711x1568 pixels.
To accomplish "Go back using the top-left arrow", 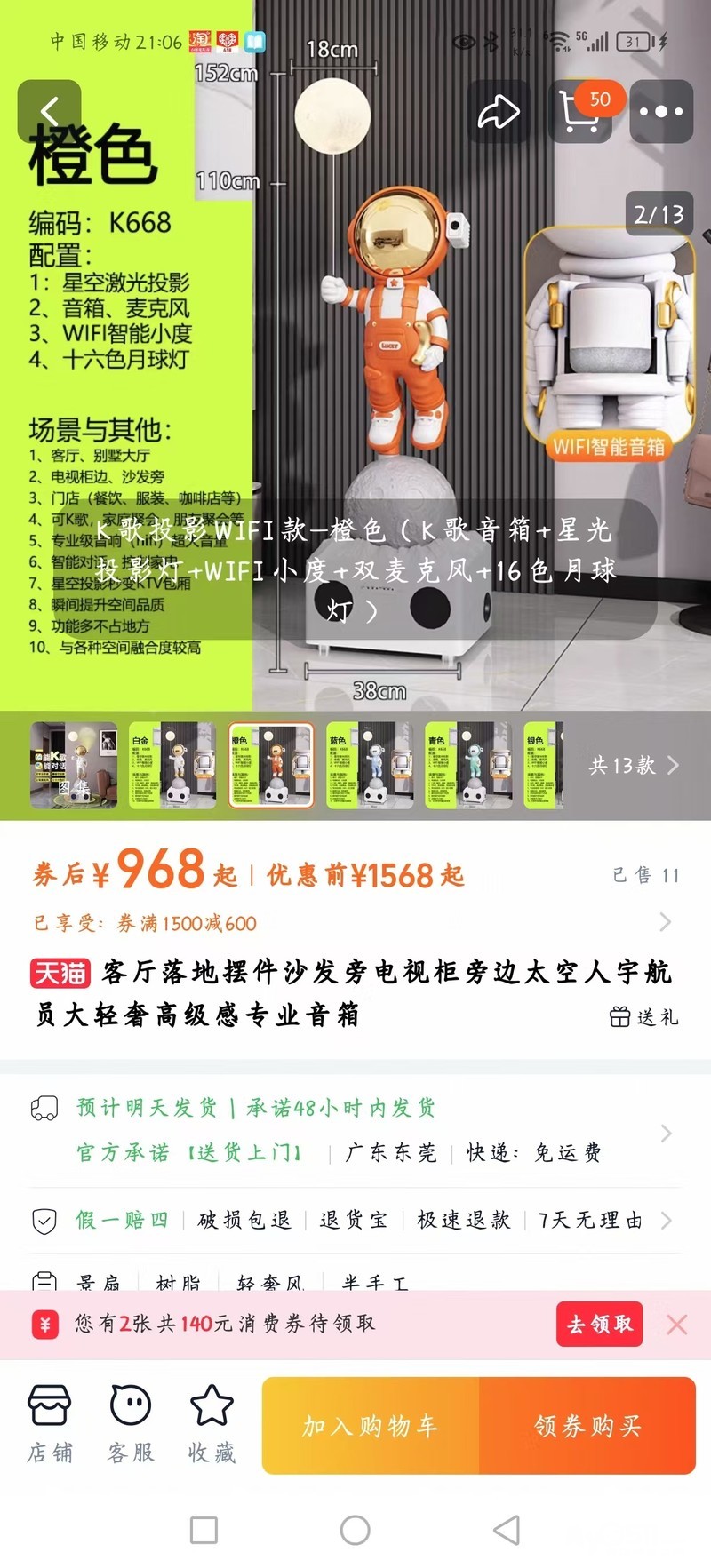I will 50,112.
